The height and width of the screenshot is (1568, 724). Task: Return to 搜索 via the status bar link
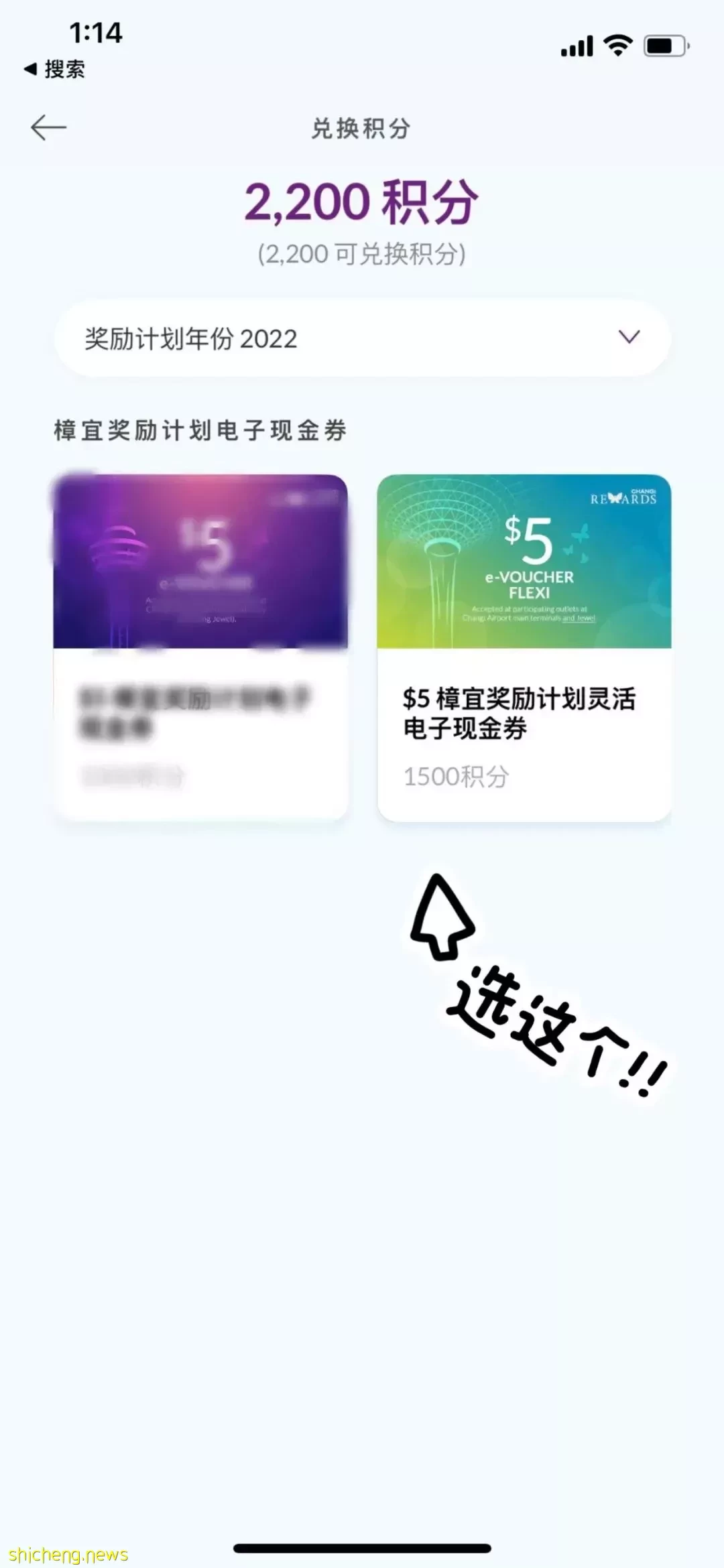tap(55, 69)
